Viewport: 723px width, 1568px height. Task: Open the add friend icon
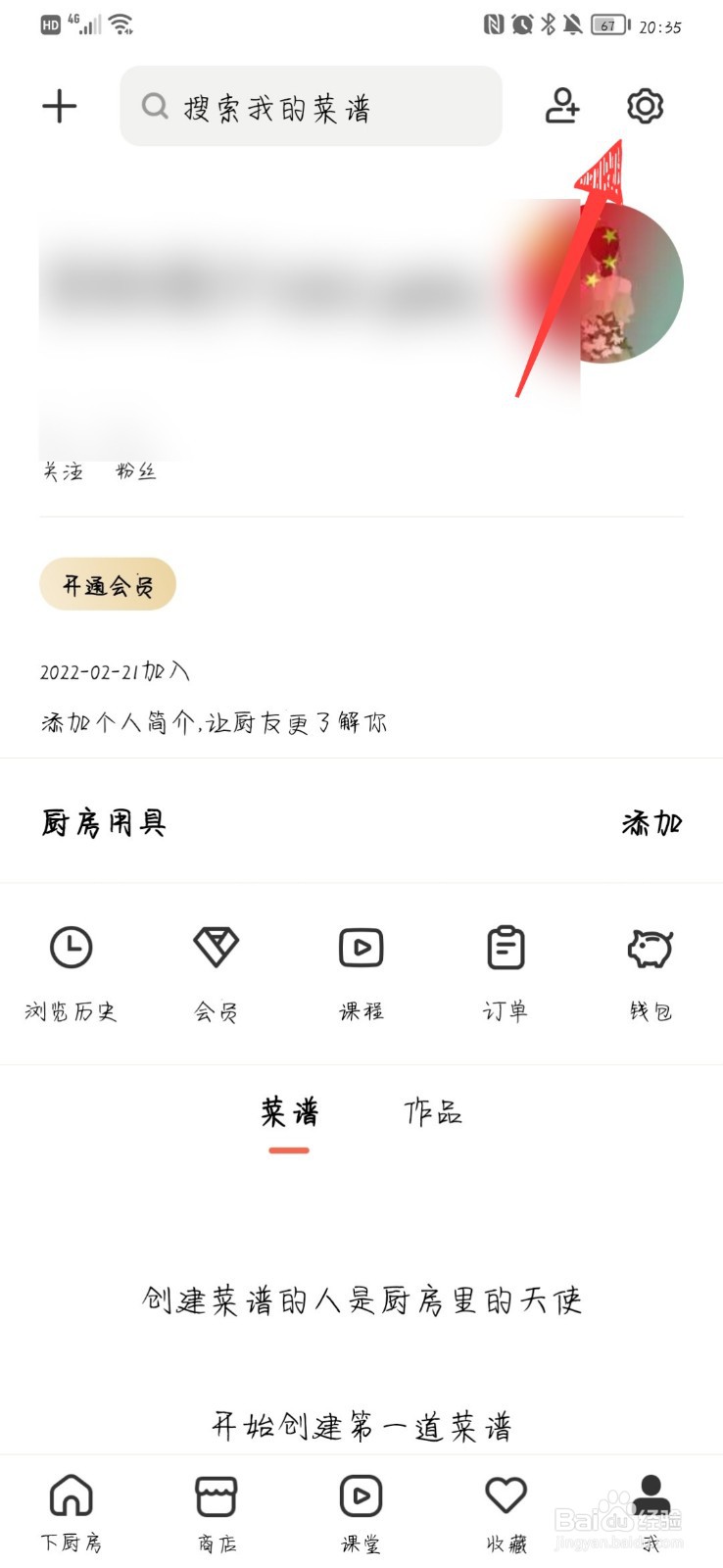pyautogui.click(x=561, y=106)
